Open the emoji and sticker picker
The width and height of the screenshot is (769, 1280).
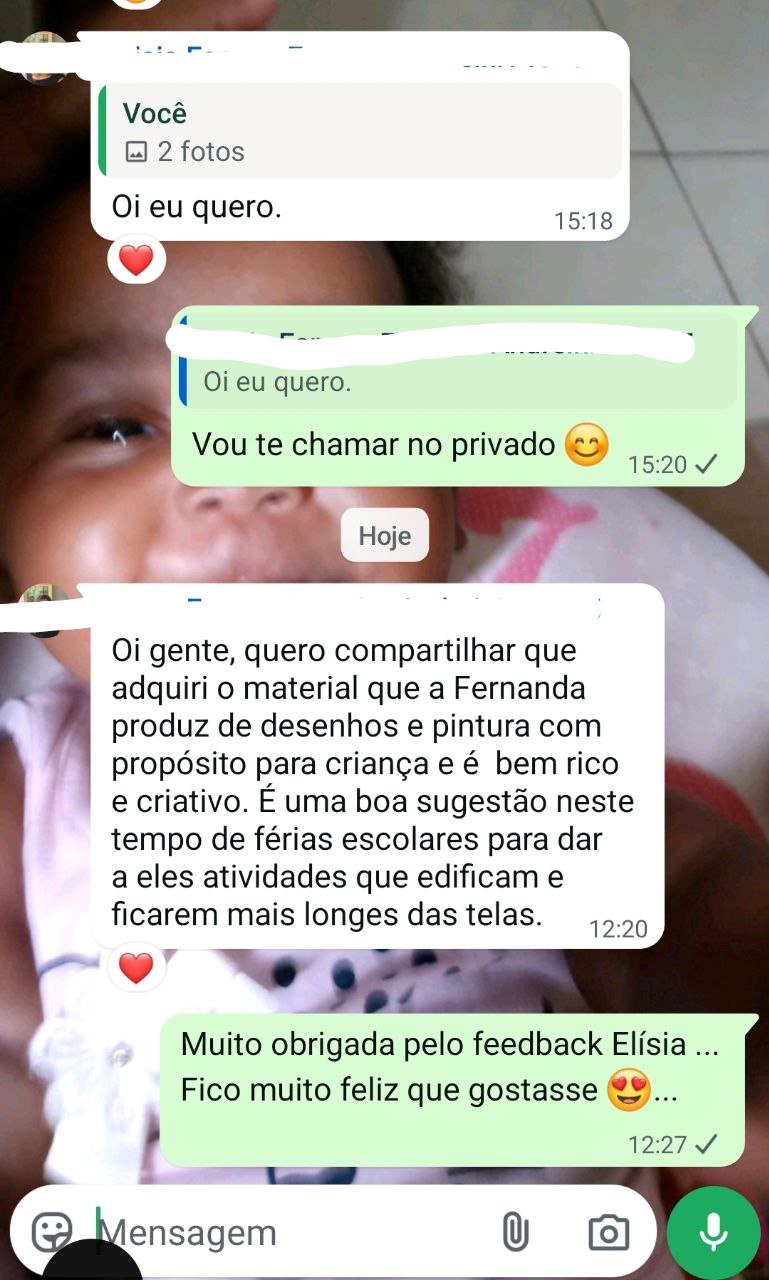[x=52, y=1233]
